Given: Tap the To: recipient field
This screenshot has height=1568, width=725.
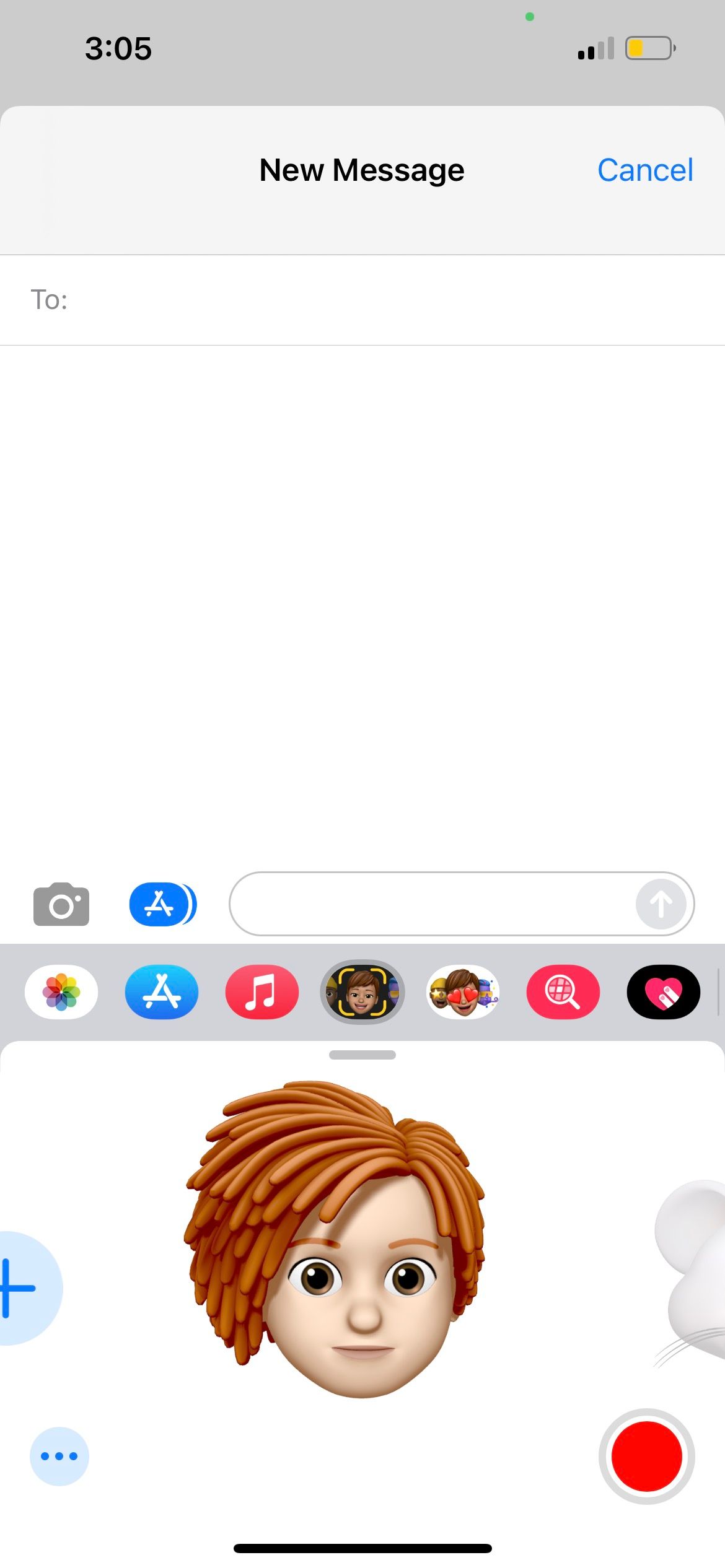Looking at the screenshot, I should 372,300.
